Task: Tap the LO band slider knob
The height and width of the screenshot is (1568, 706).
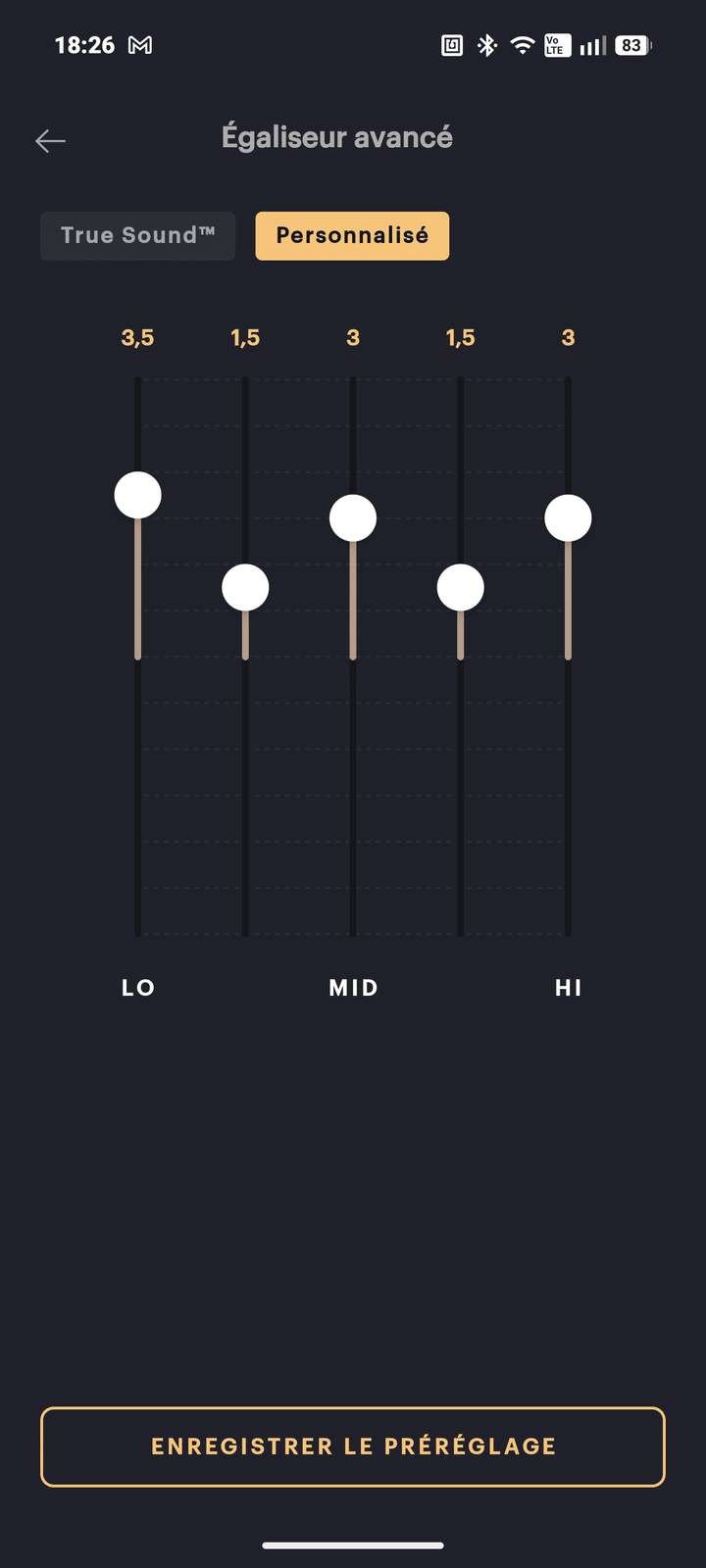Action: [138, 495]
